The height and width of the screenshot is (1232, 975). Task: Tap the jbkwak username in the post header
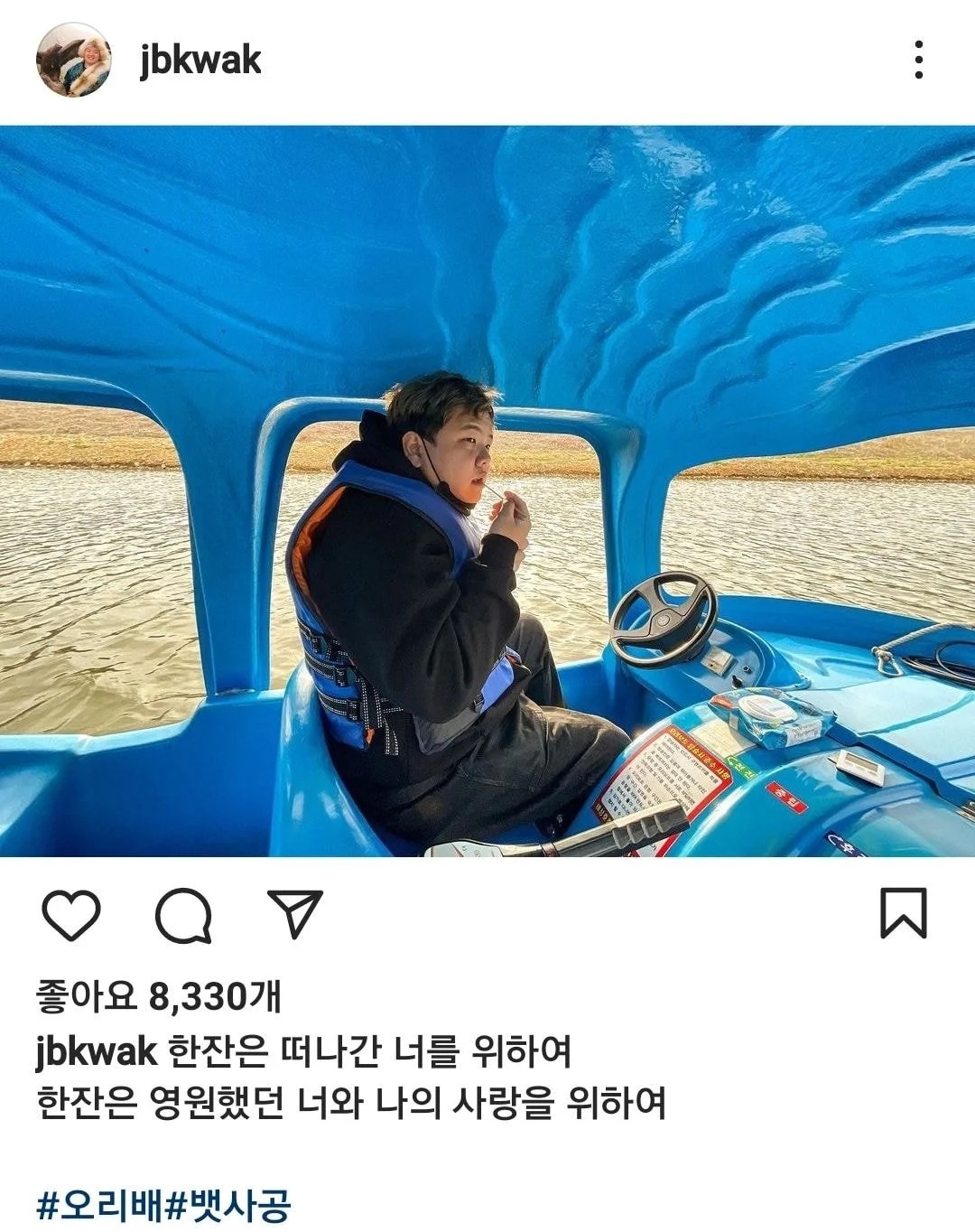click(200, 61)
